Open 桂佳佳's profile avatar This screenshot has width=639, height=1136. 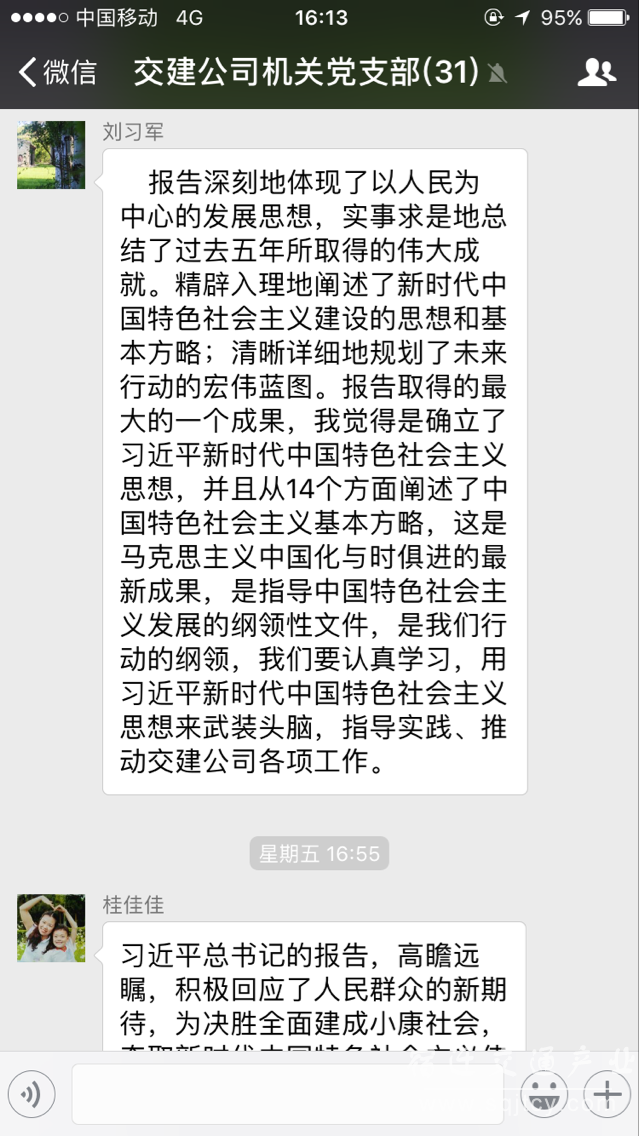(51, 928)
